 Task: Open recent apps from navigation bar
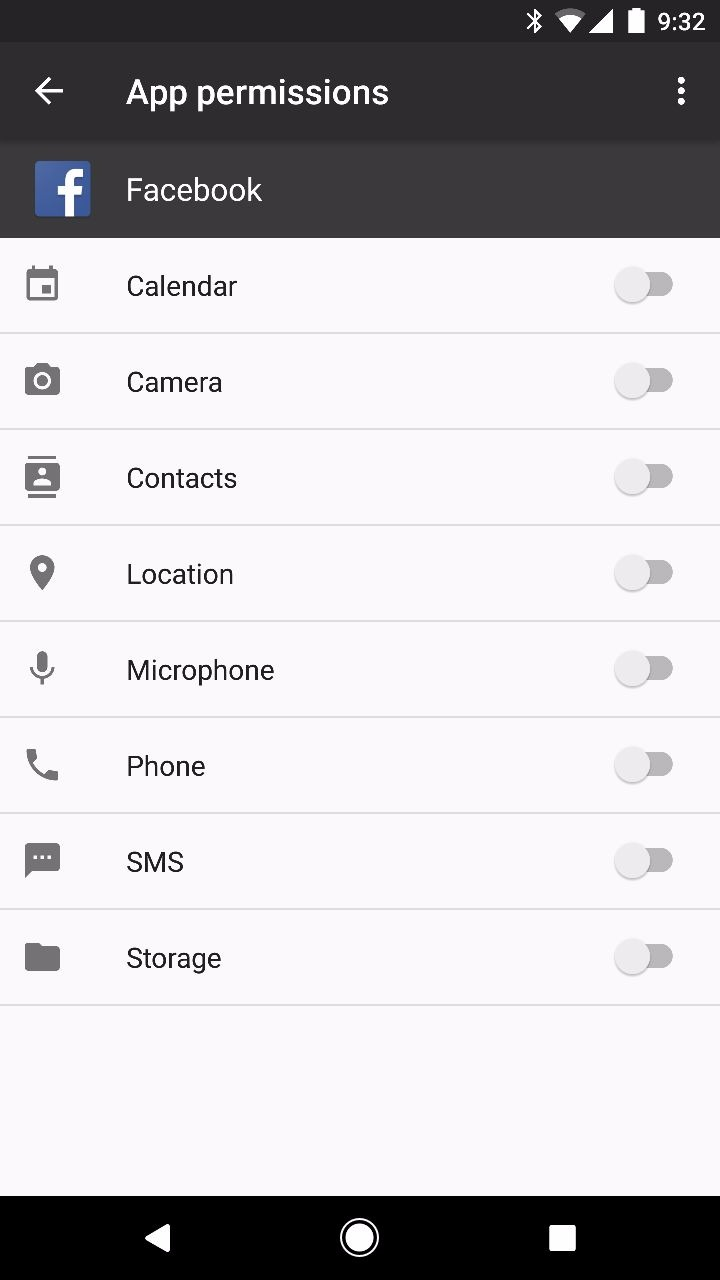pos(562,1238)
